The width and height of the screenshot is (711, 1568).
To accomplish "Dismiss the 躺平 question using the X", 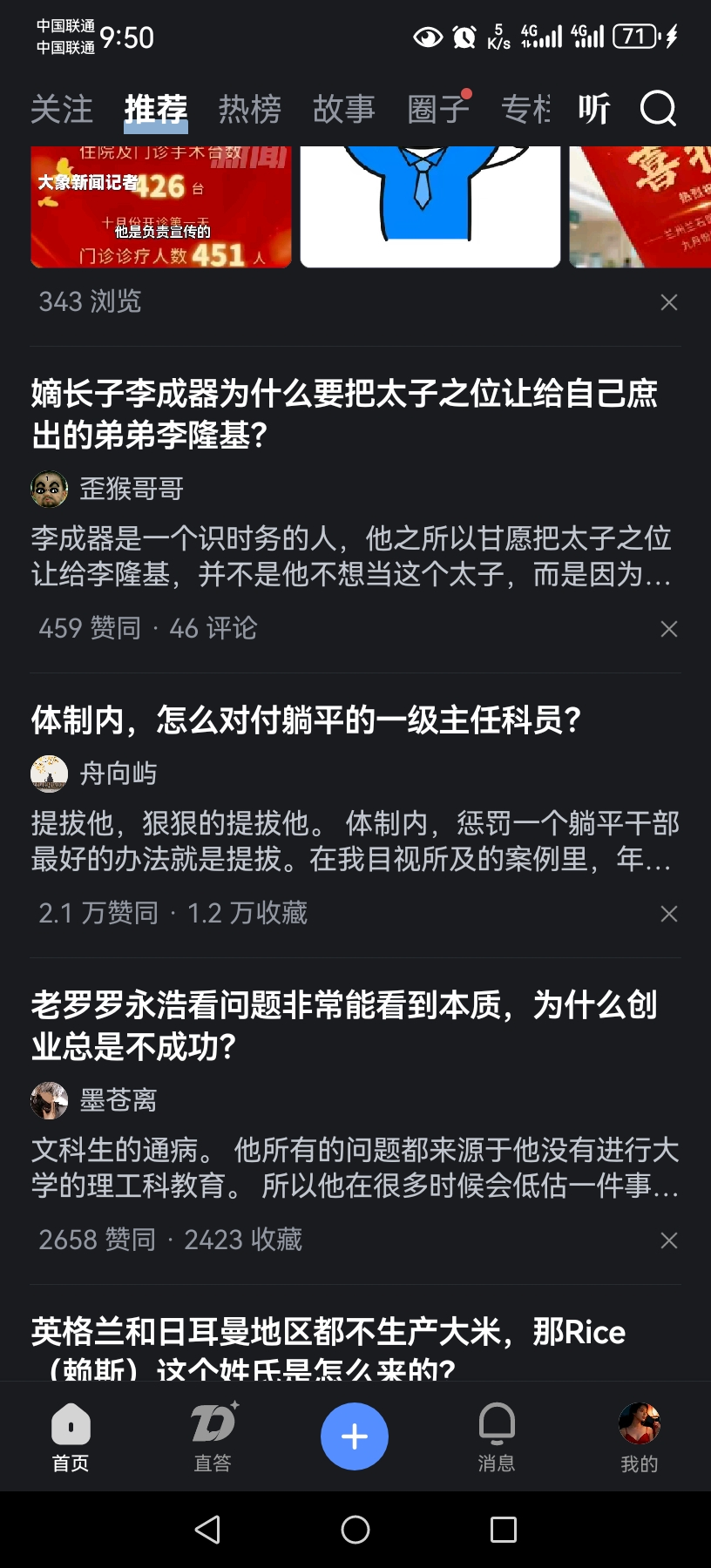I will point(668,913).
